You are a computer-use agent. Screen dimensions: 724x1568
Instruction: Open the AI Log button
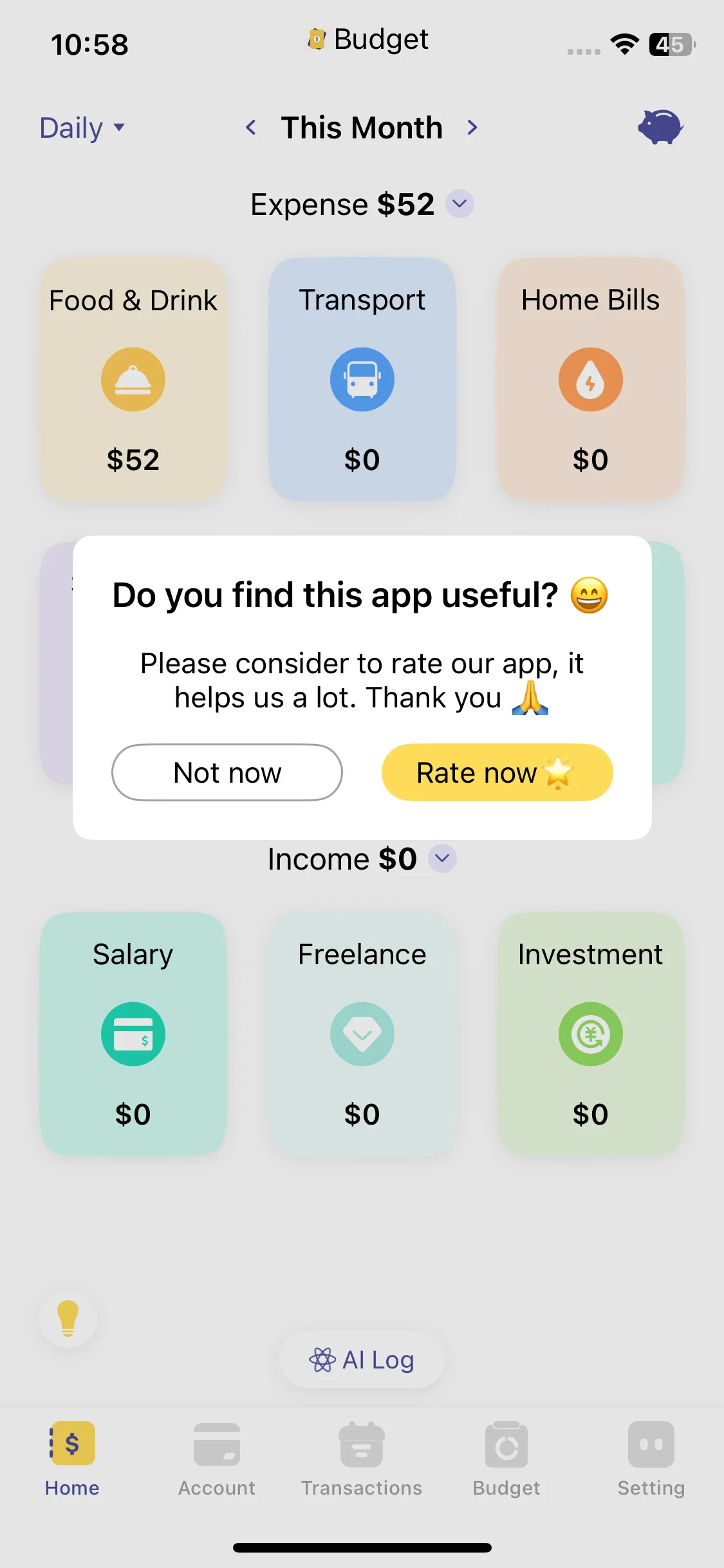click(x=362, y=1359)
